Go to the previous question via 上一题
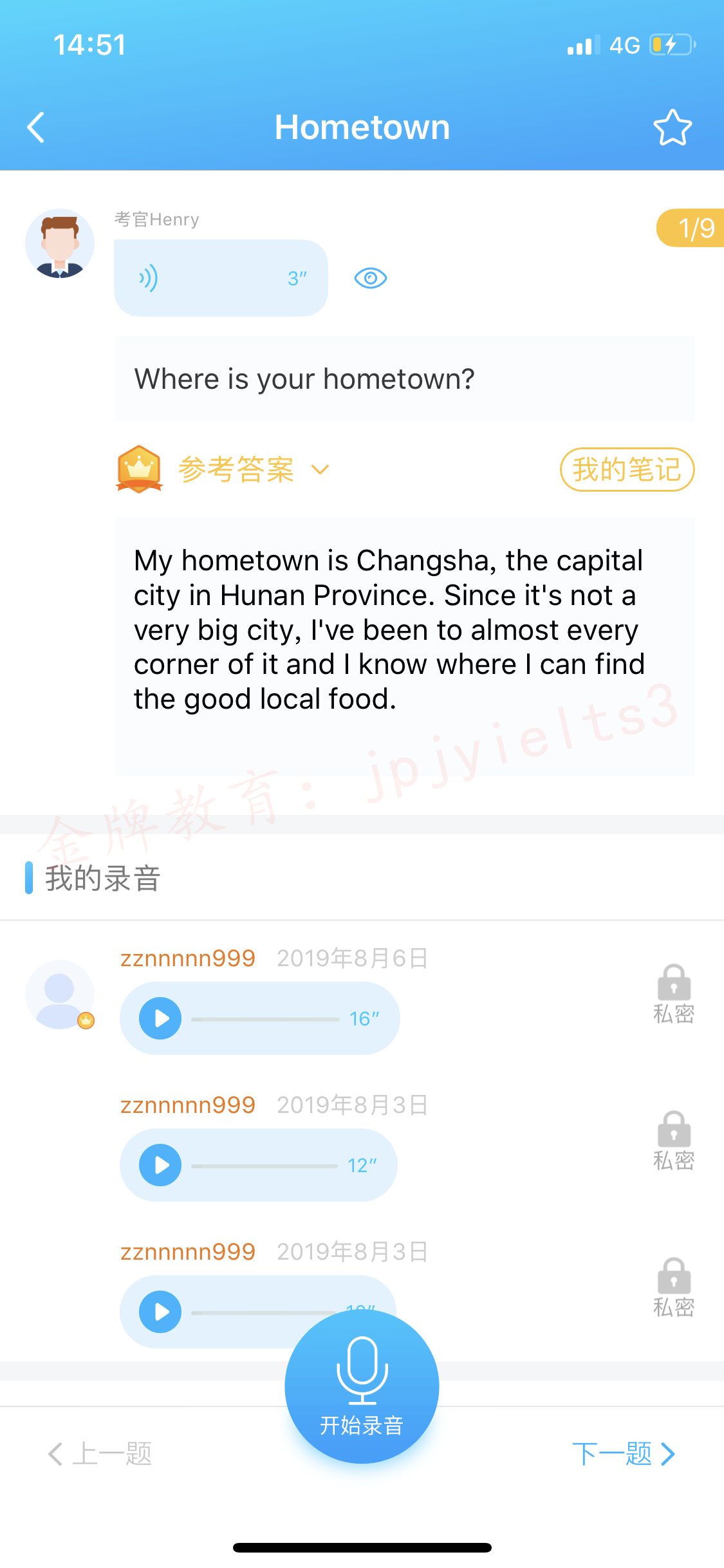Screen dimensions: 724x1568 tap(100, 1453)
